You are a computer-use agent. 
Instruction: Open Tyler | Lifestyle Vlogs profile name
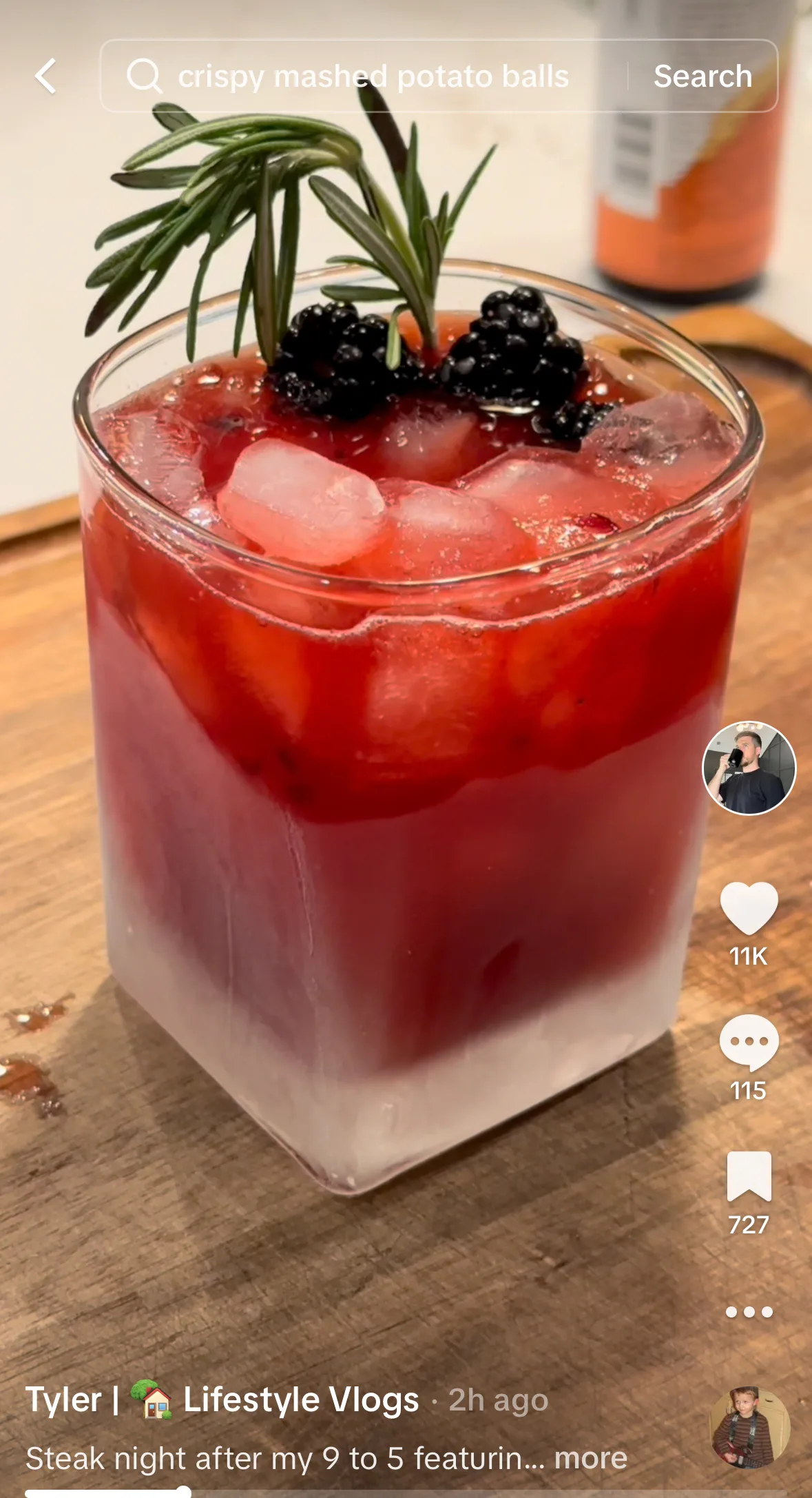point(222,1400)
